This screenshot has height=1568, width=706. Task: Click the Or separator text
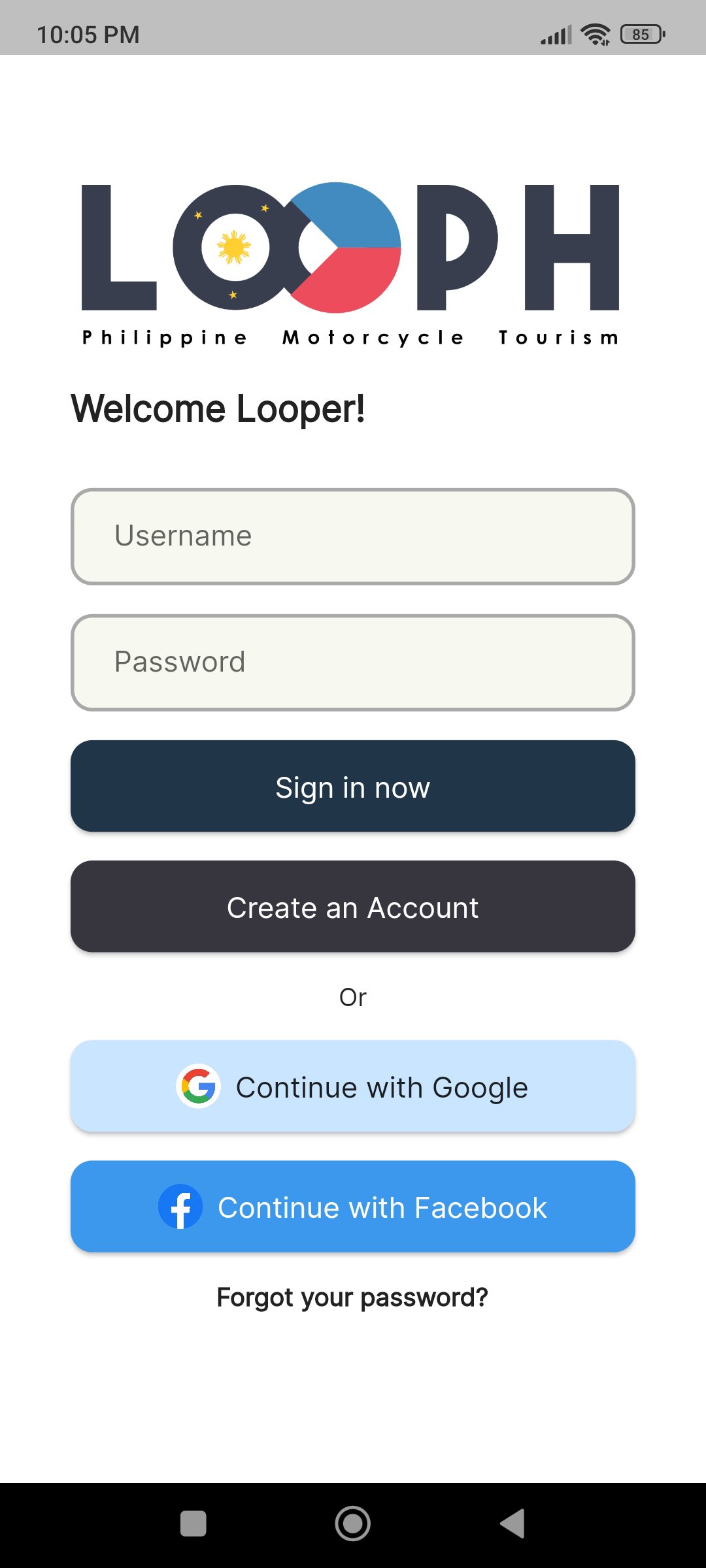point(353,996)
